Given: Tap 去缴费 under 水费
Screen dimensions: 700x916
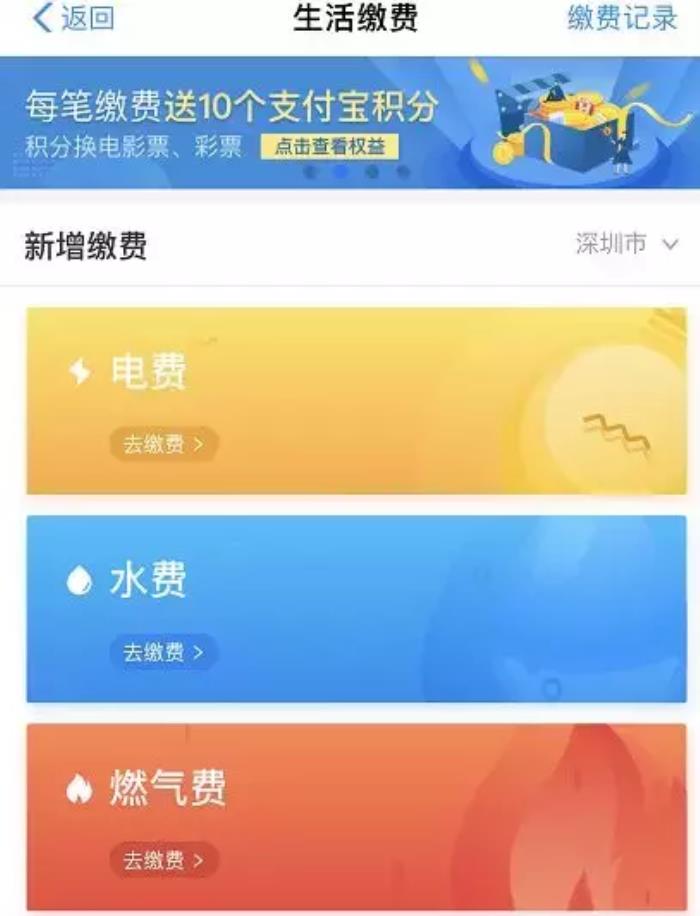Looking at the screenshot, I should (x=163, y=653).
